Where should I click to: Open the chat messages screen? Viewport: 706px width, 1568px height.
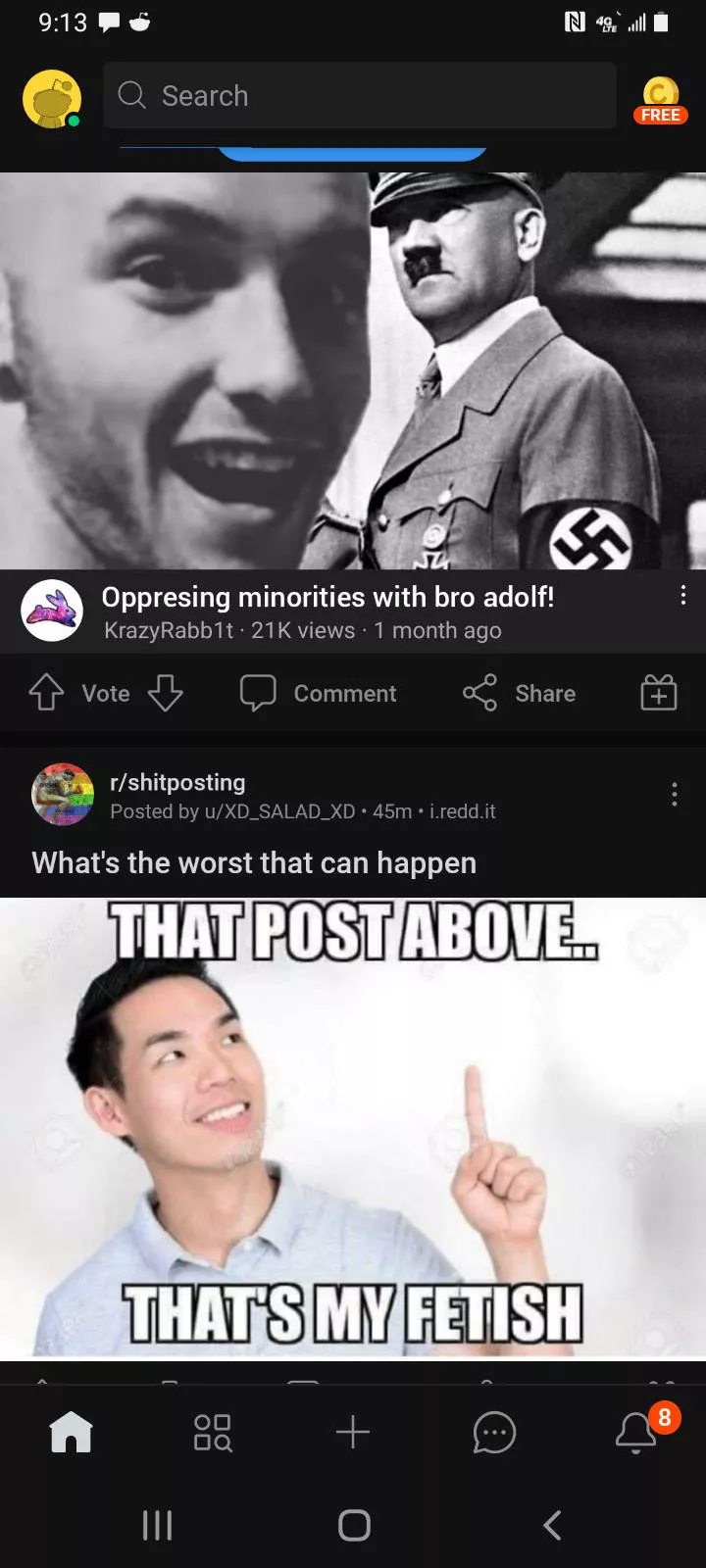494,1432
